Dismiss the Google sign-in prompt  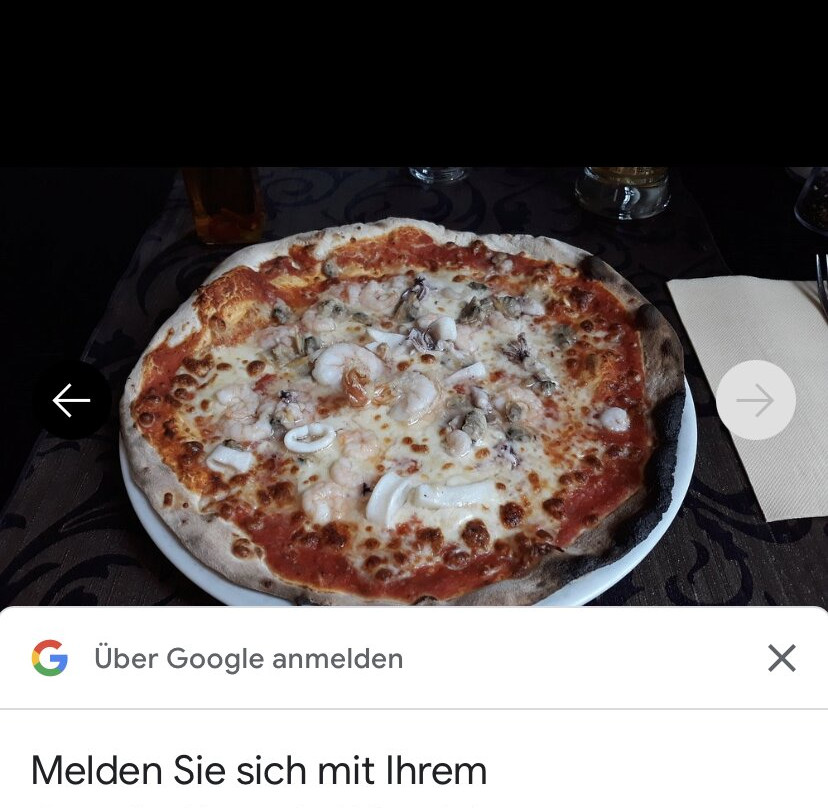point(781,658)
